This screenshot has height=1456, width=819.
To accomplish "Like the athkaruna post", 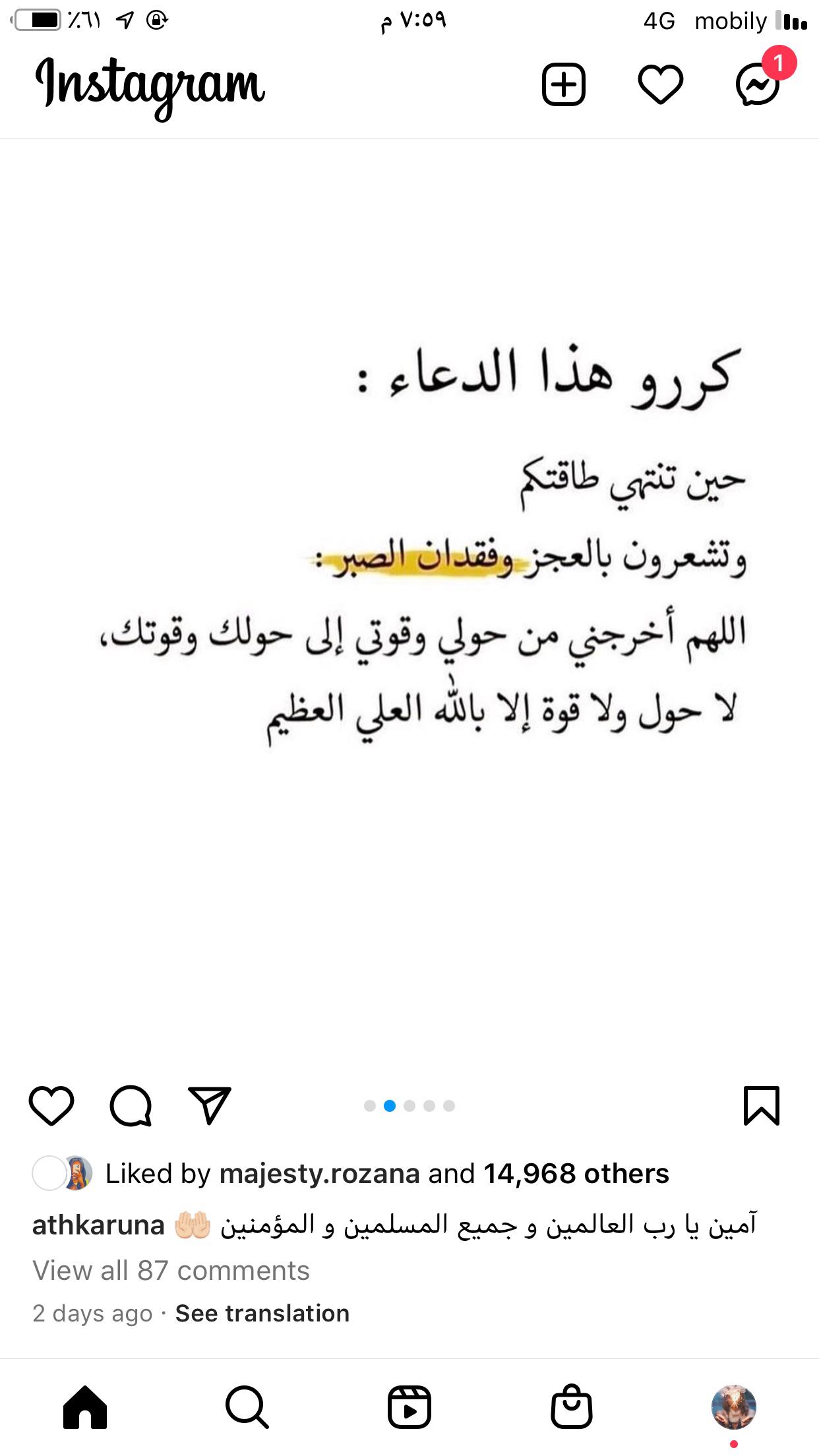I will 51,1106.
